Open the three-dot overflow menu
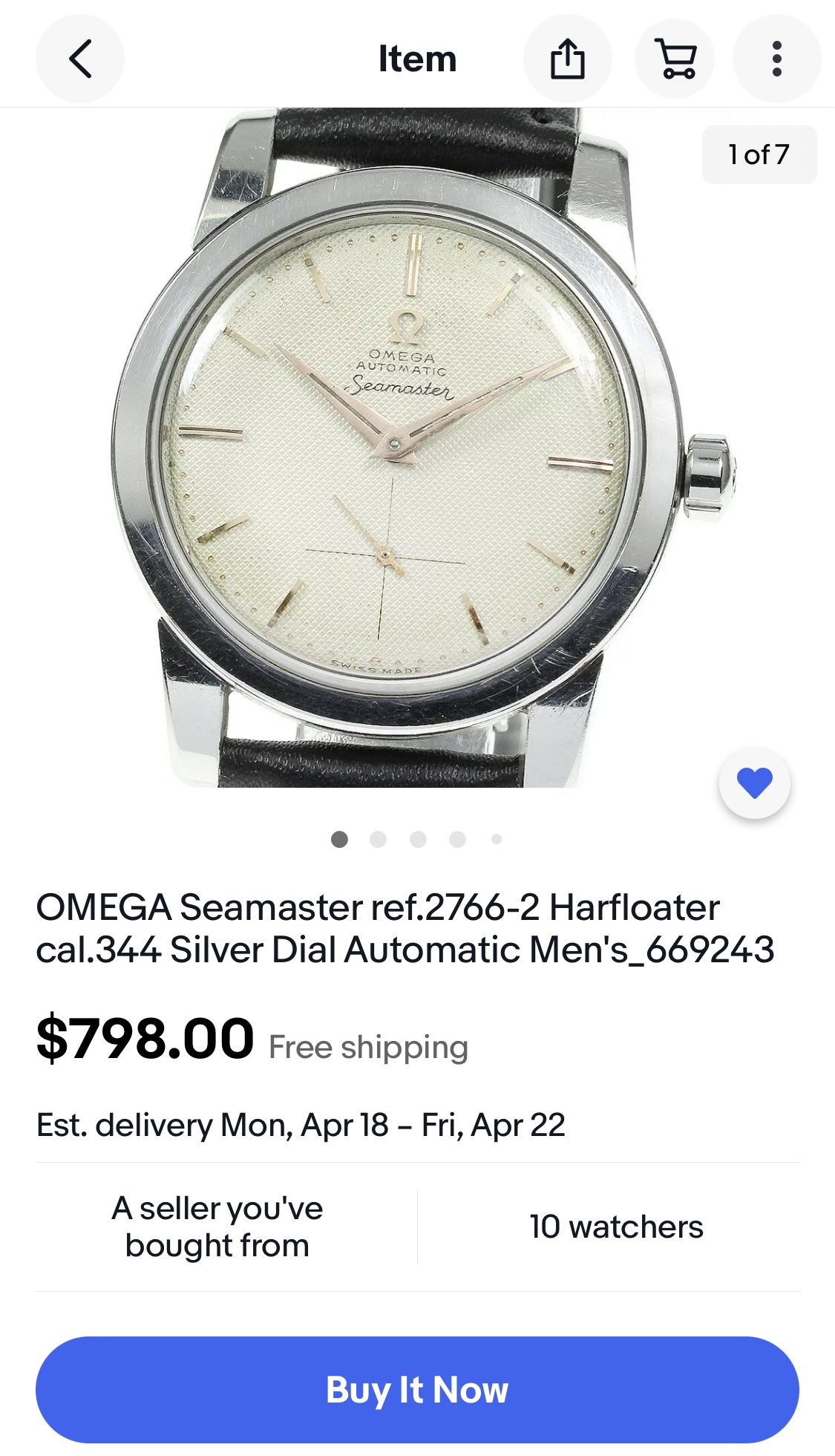This screenshot has height=1456, width=835. (x=776, y=59)
